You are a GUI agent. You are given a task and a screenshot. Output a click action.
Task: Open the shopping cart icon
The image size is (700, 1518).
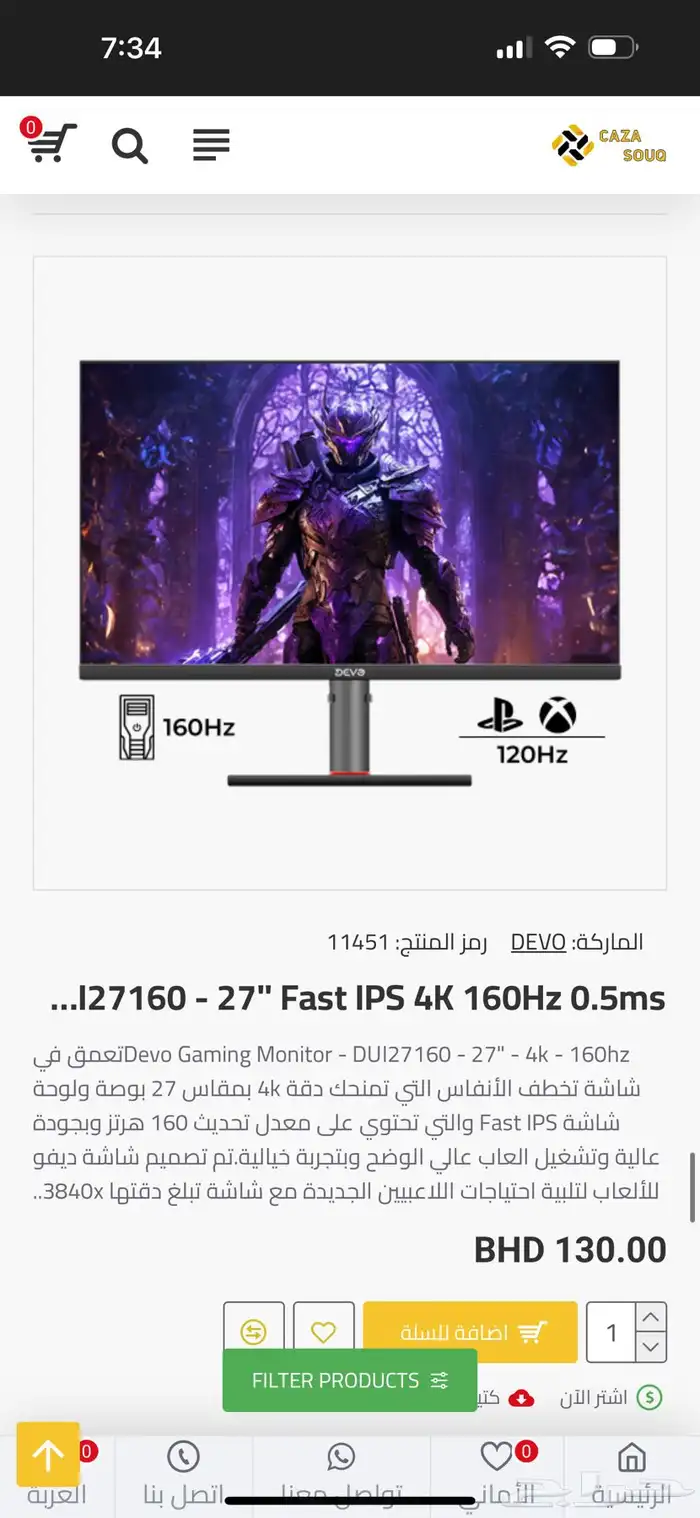(x=50, y=143)
